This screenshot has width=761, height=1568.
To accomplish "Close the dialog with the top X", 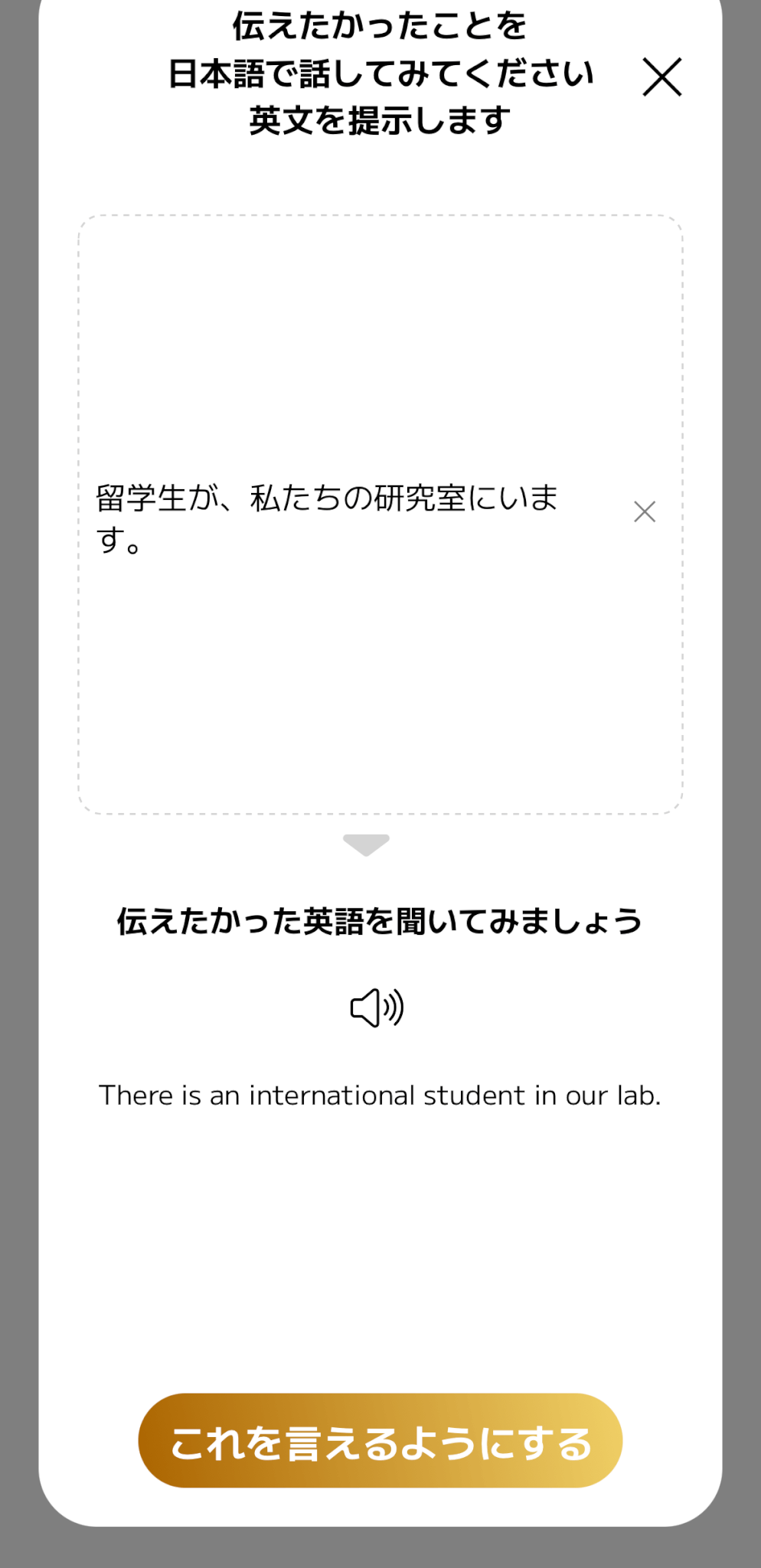I will point(661,77).
